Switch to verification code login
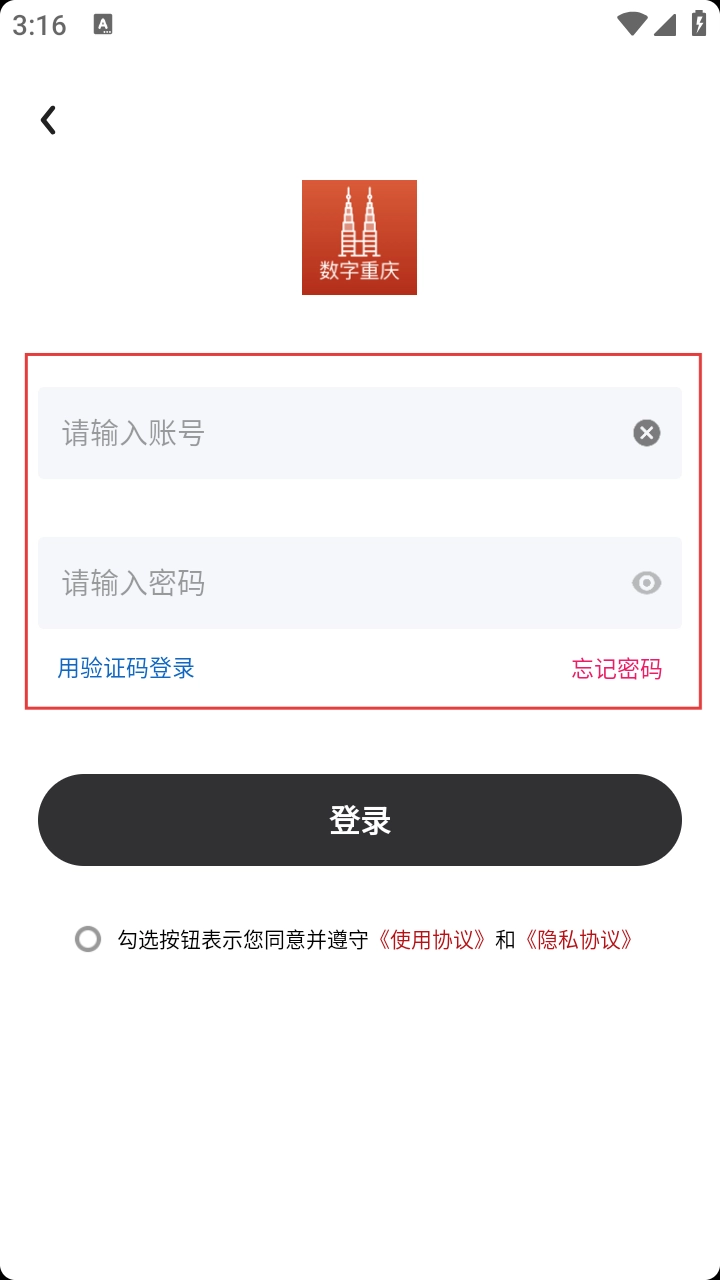Screen dimensions: 720x1280 click(x=126, y=668)
